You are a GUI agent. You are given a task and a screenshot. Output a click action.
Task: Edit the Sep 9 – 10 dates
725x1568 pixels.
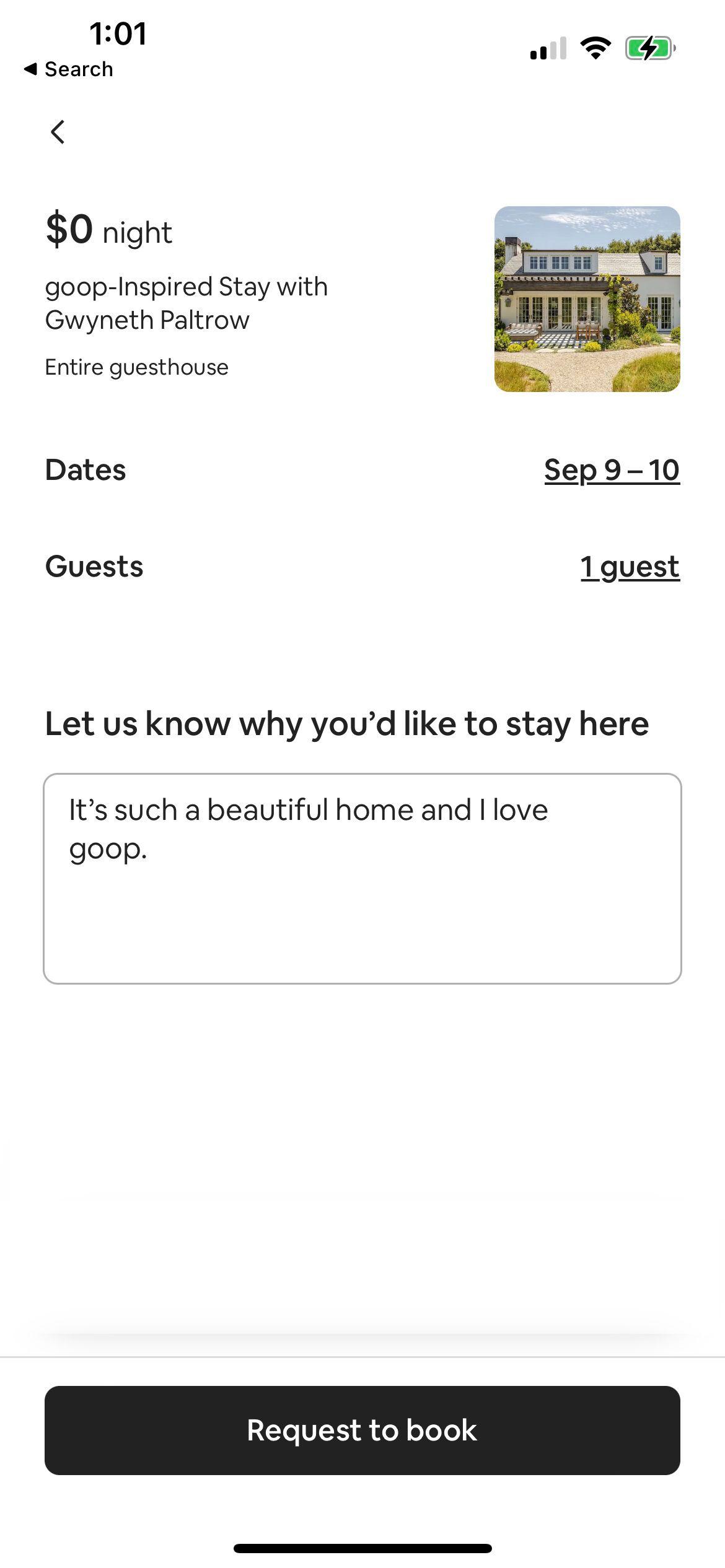pos(612,470)
